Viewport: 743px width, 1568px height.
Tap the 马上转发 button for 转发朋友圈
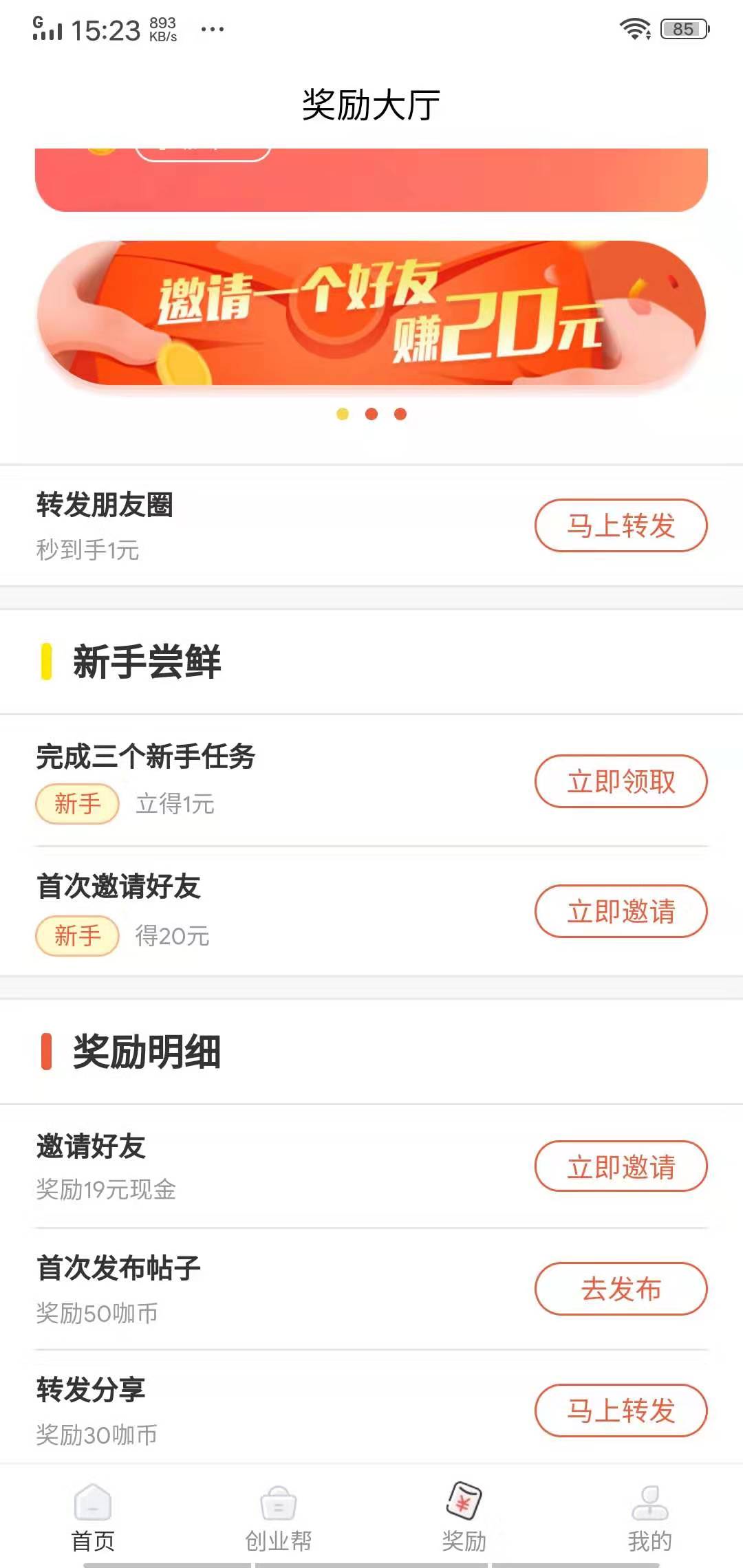[621, 525]
